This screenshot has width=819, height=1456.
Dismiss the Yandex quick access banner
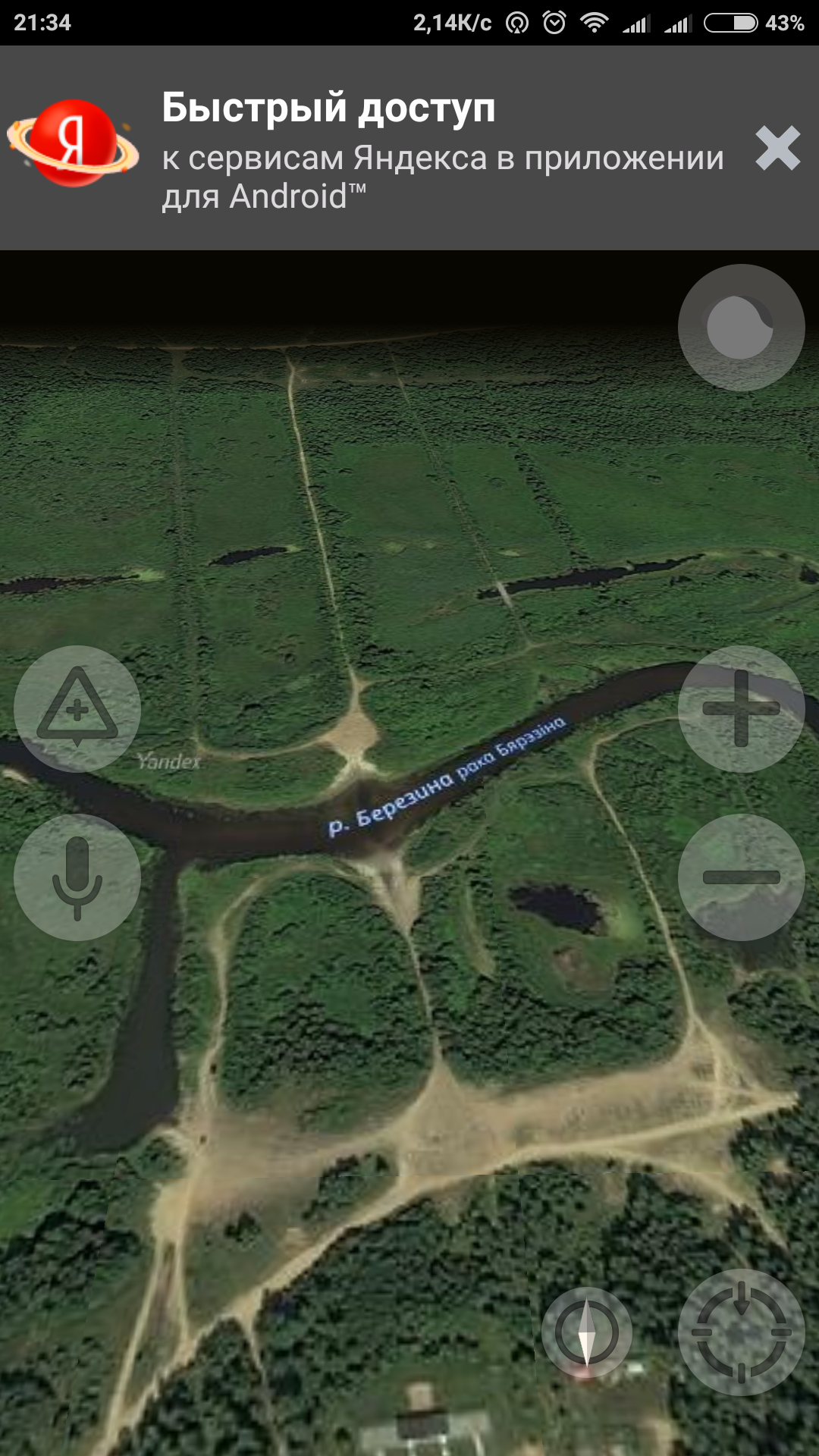[777, 148]
